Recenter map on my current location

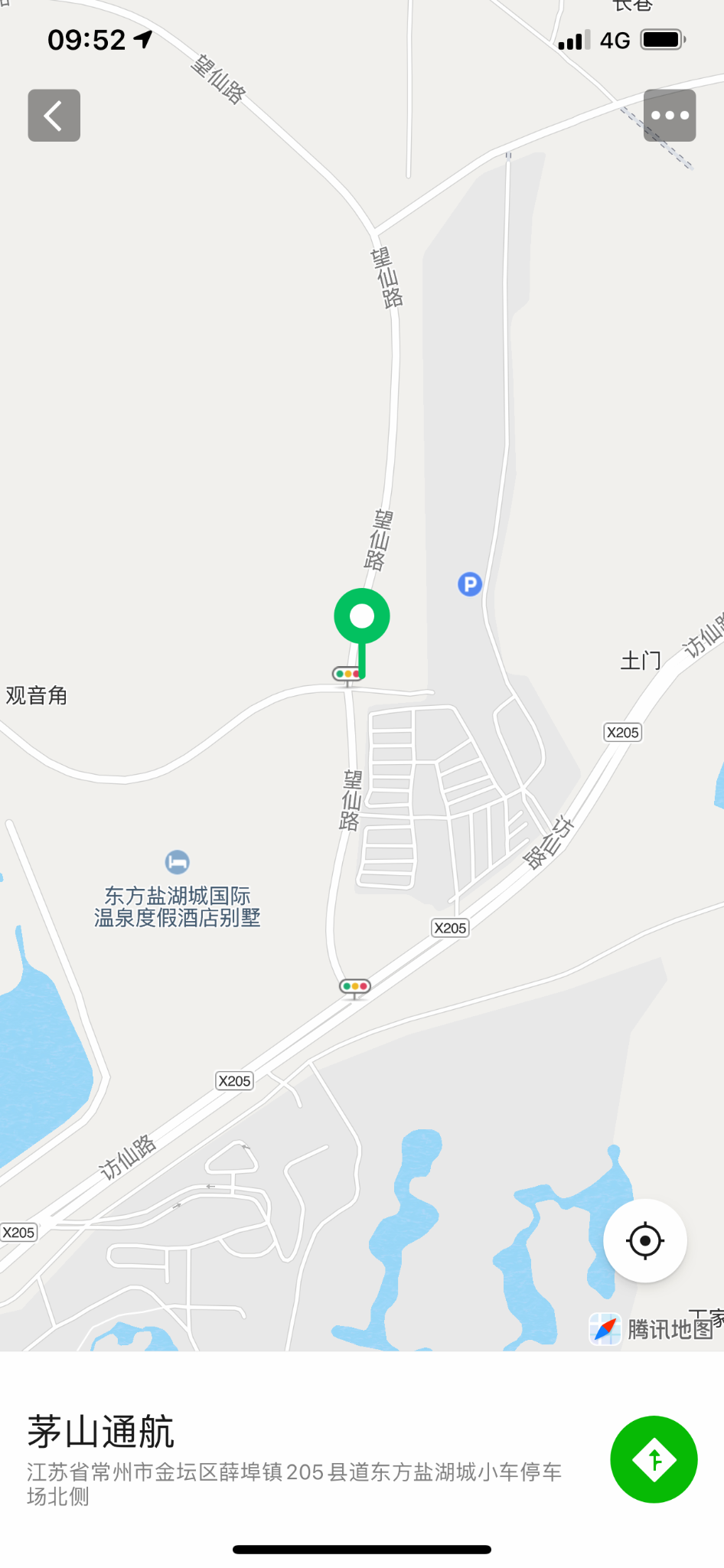pyautogui.click(x=644, y=1240)
